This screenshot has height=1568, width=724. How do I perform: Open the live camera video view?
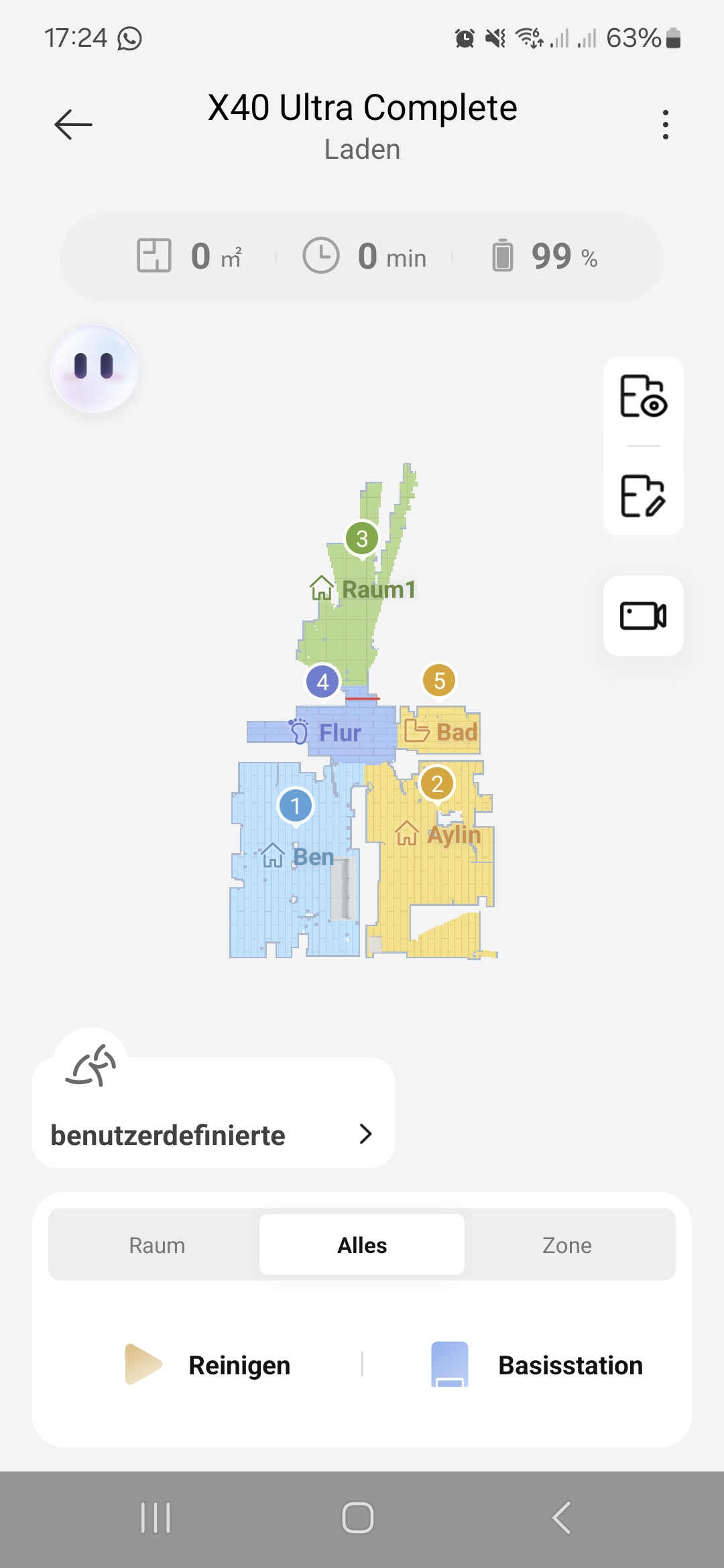[644, 616]
